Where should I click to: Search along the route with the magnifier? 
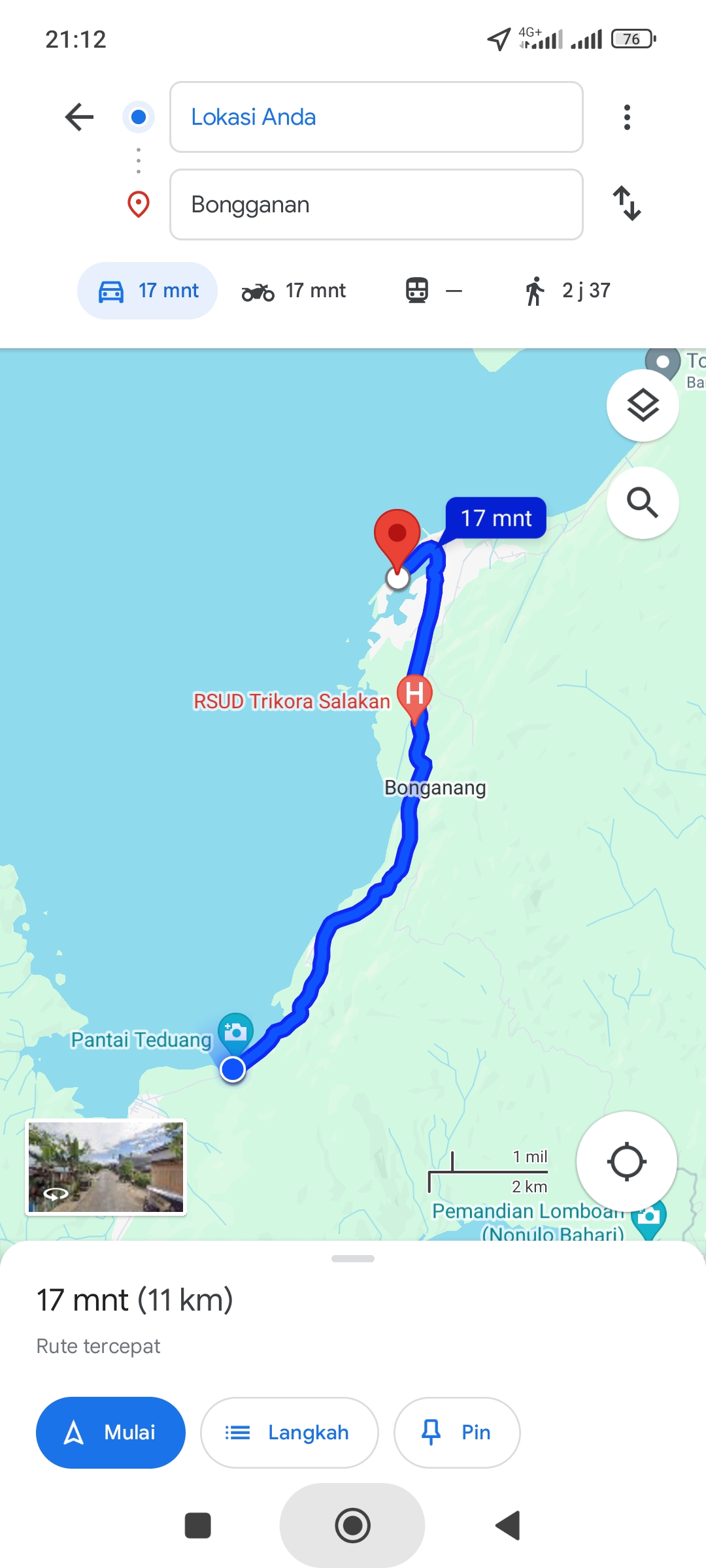coord(643,502)
